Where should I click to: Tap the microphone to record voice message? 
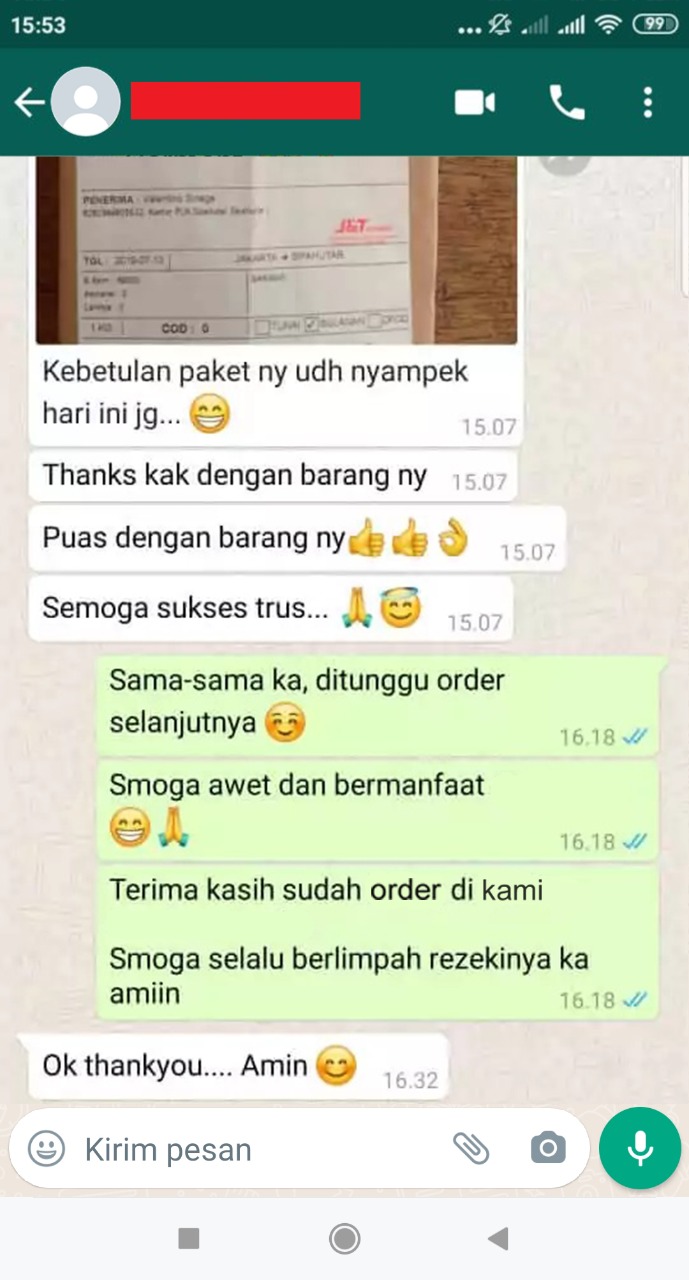(x=640, y=1148)
